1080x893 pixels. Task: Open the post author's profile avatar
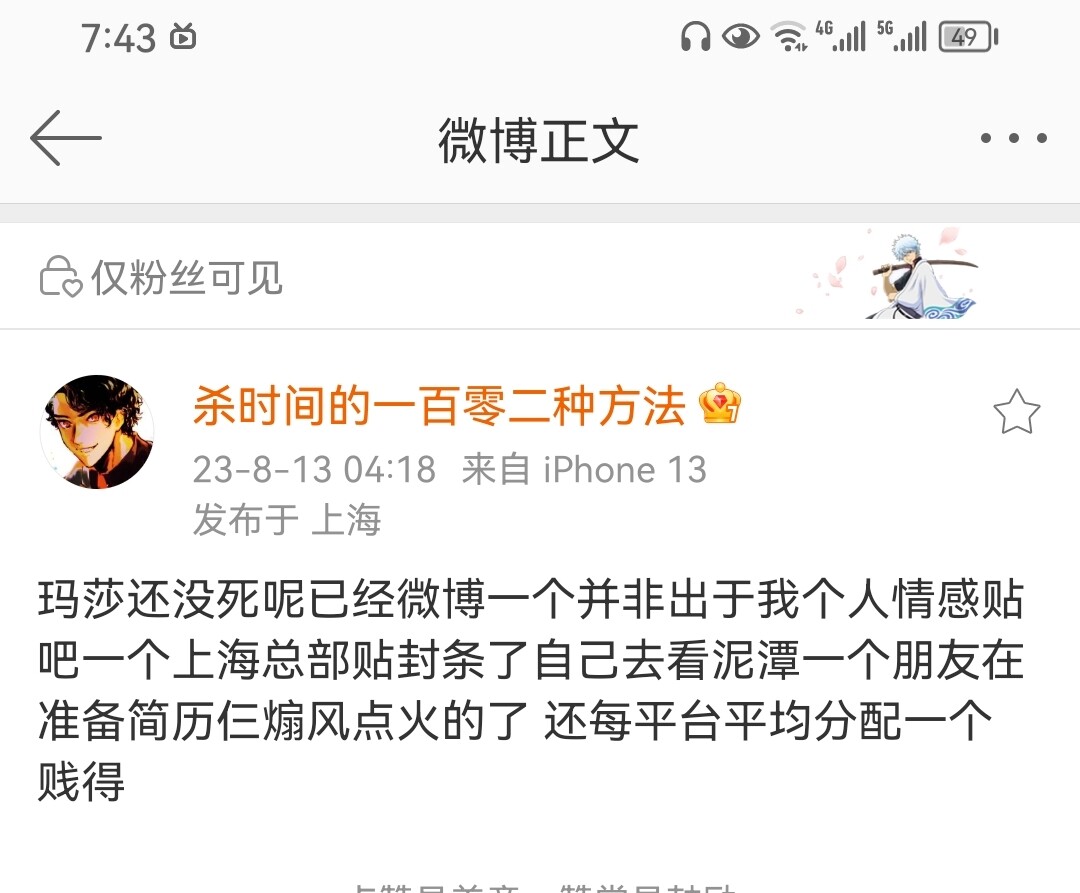[97, 432]
